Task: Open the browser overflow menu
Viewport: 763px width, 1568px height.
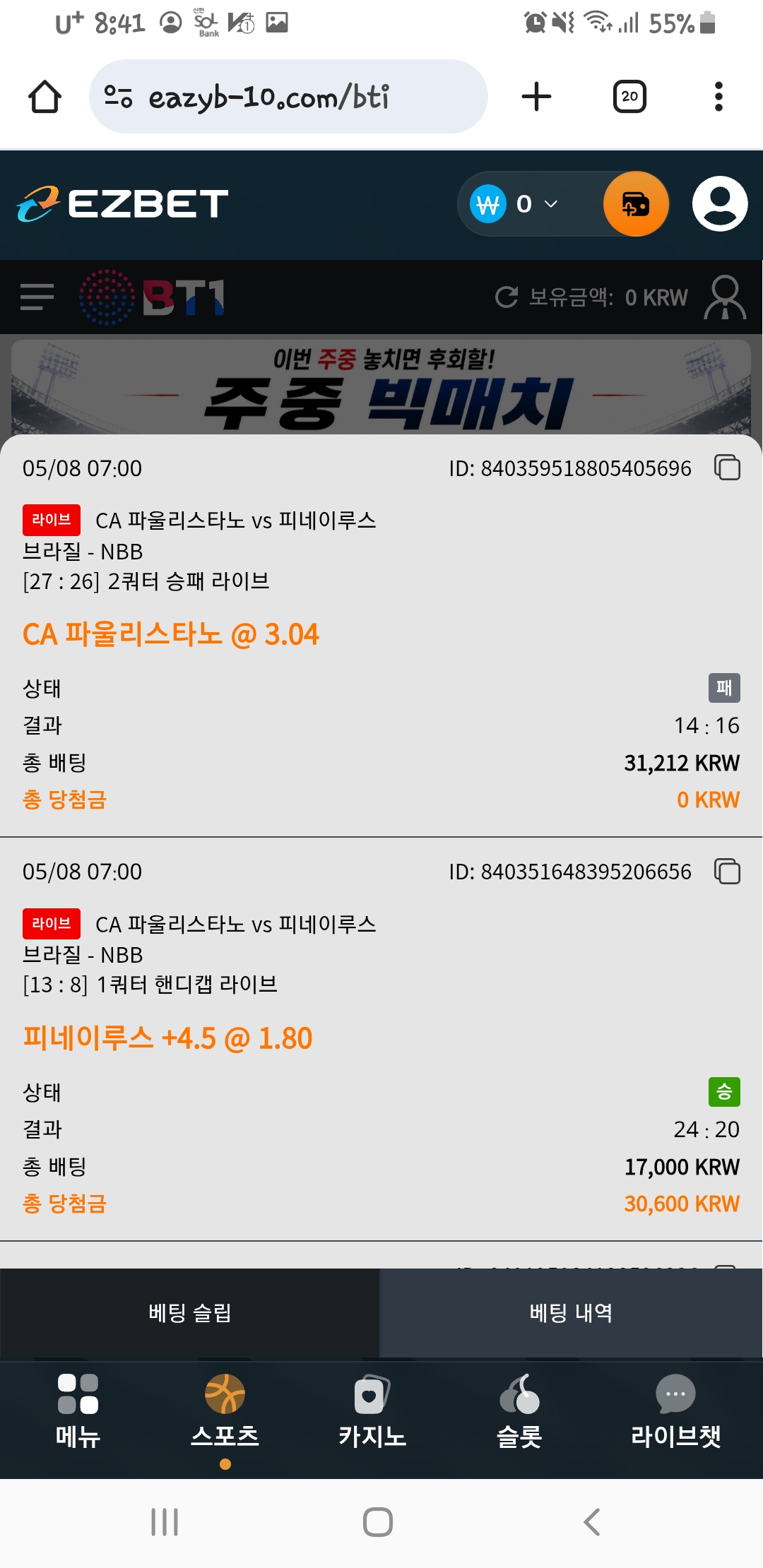Action: (x=718, y=97)
